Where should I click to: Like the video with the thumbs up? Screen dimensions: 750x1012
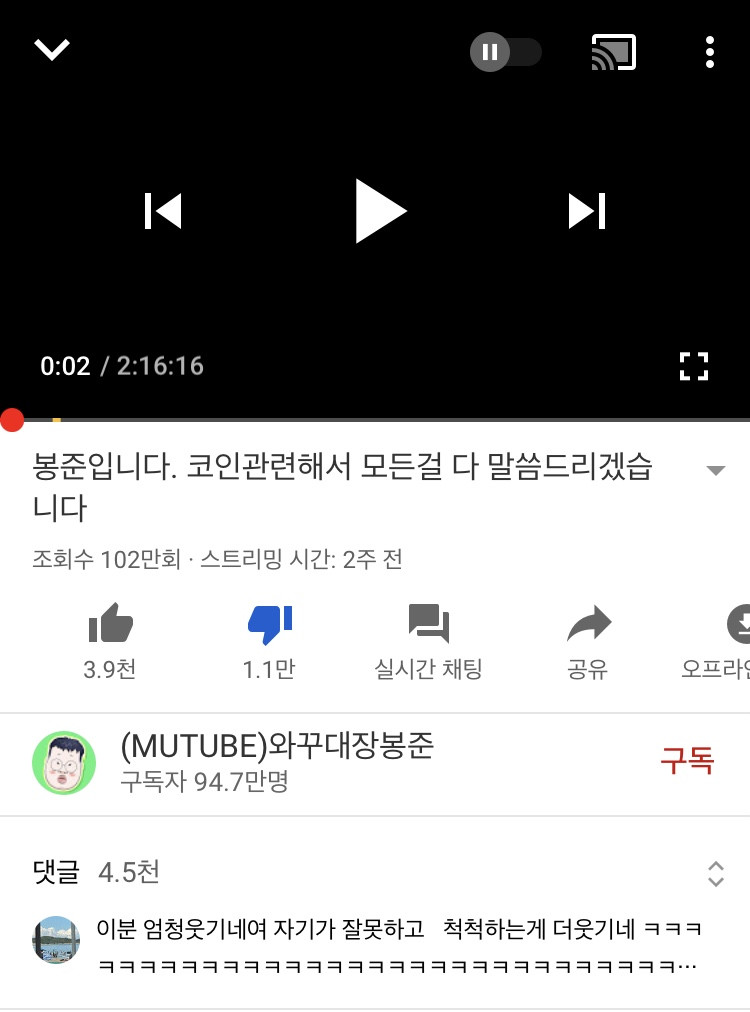tap(110, 640)
